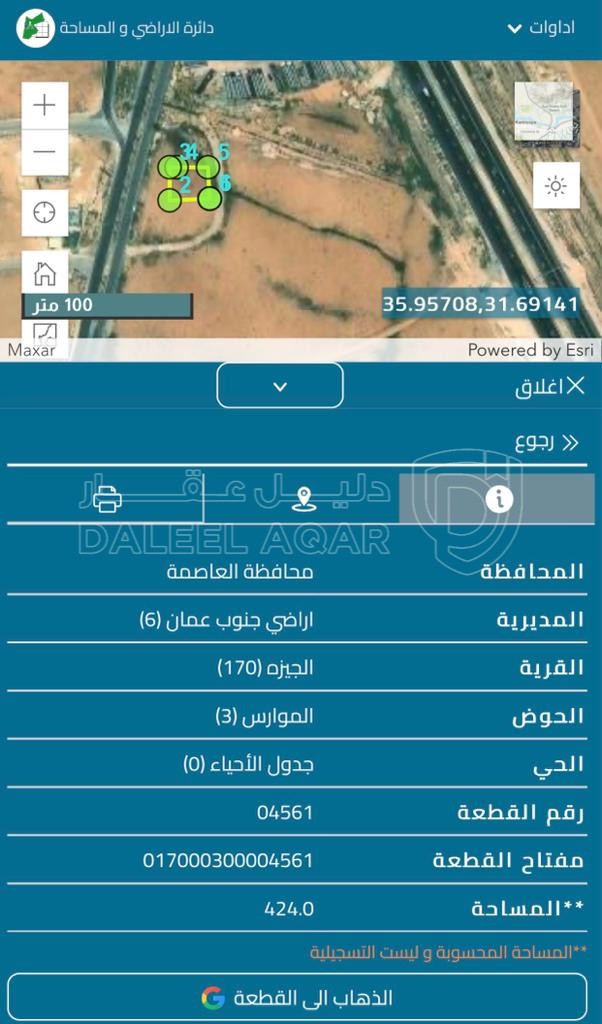Image resolution: width=602 pixels, height=1024 pixels.
Task: Zoom out of the map
Action: point(45,153)
